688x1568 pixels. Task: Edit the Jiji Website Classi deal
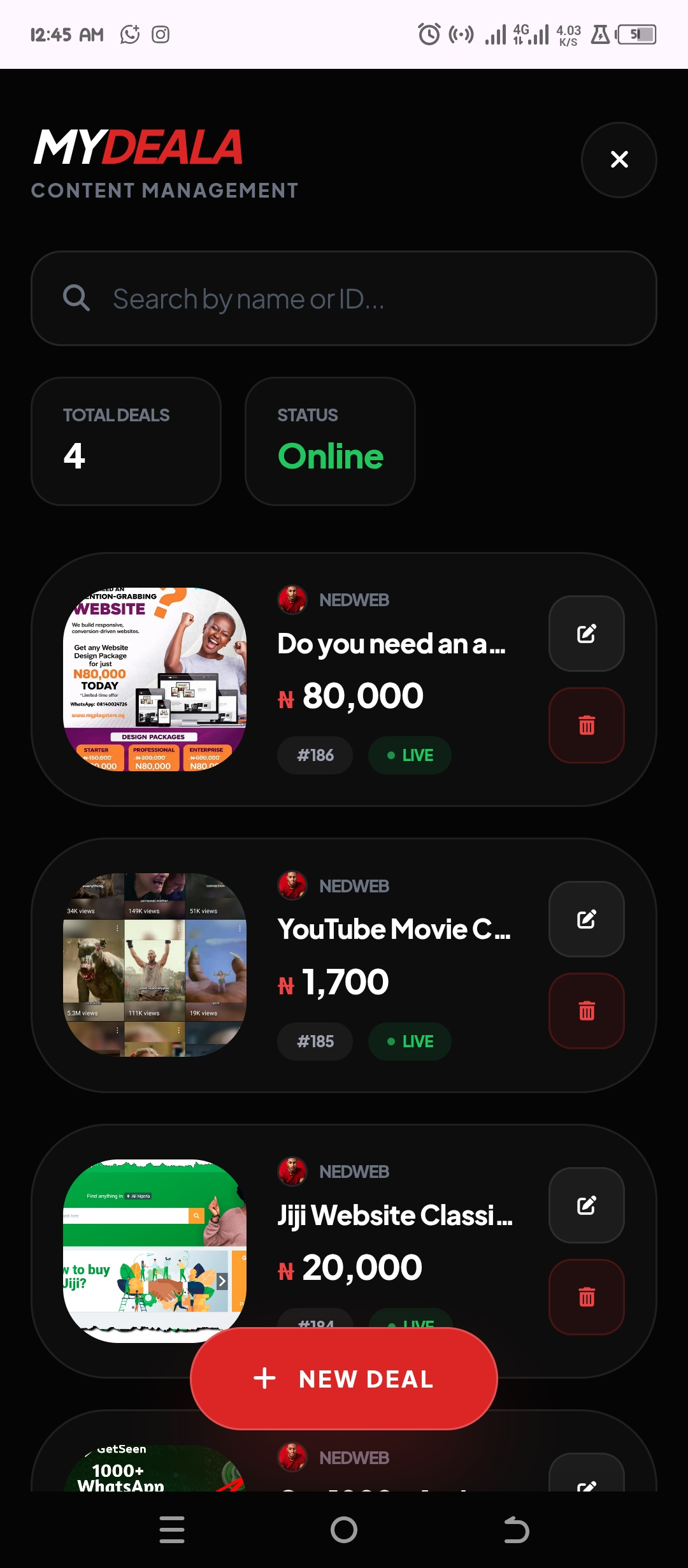tap(586, 1205)
